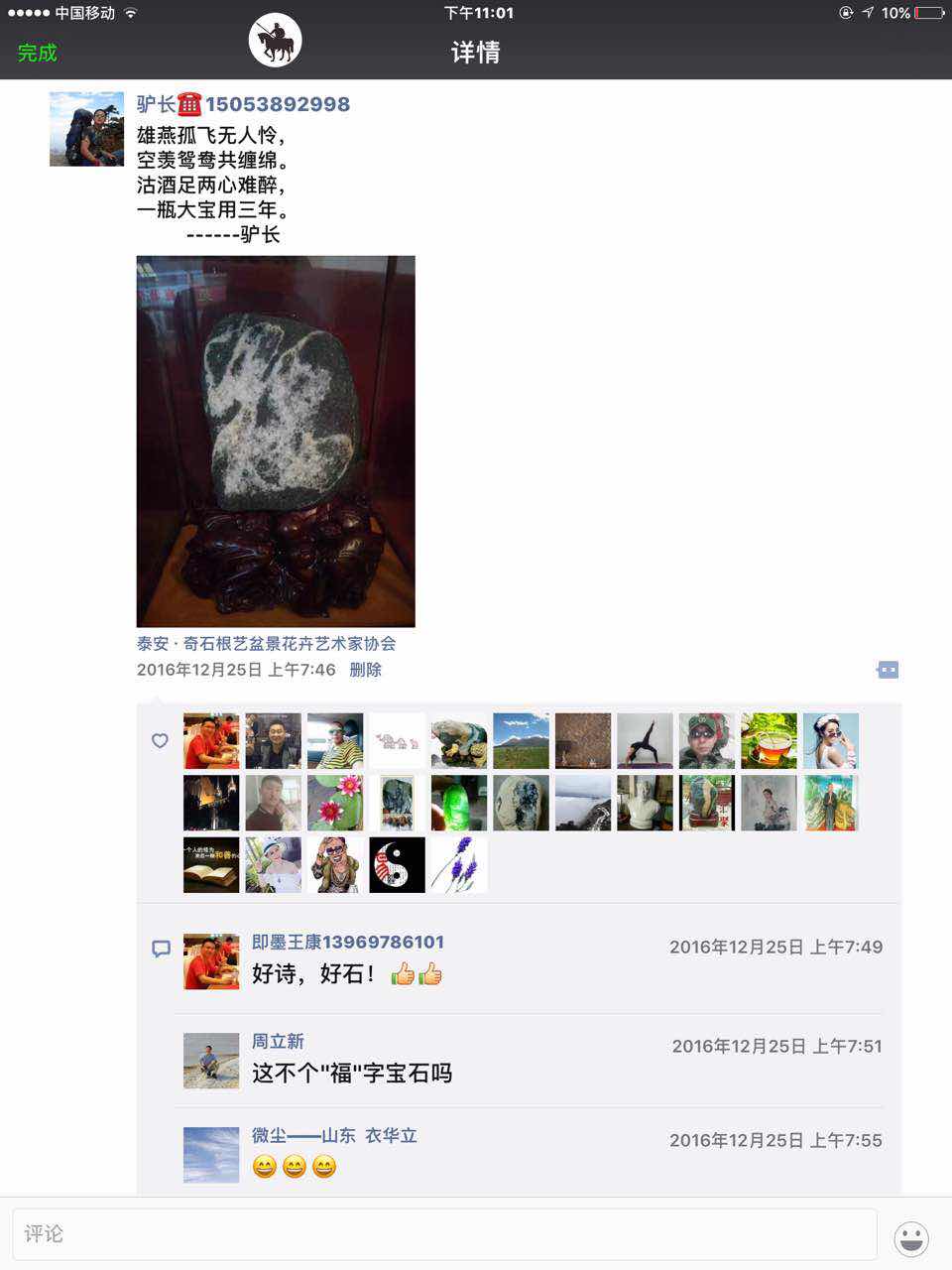Image resolution: width=952 pixels, height=1270 pixels.
Task: Focus the 评论 comment input field
Action: pyautogui.click(x=444, y=1233)
